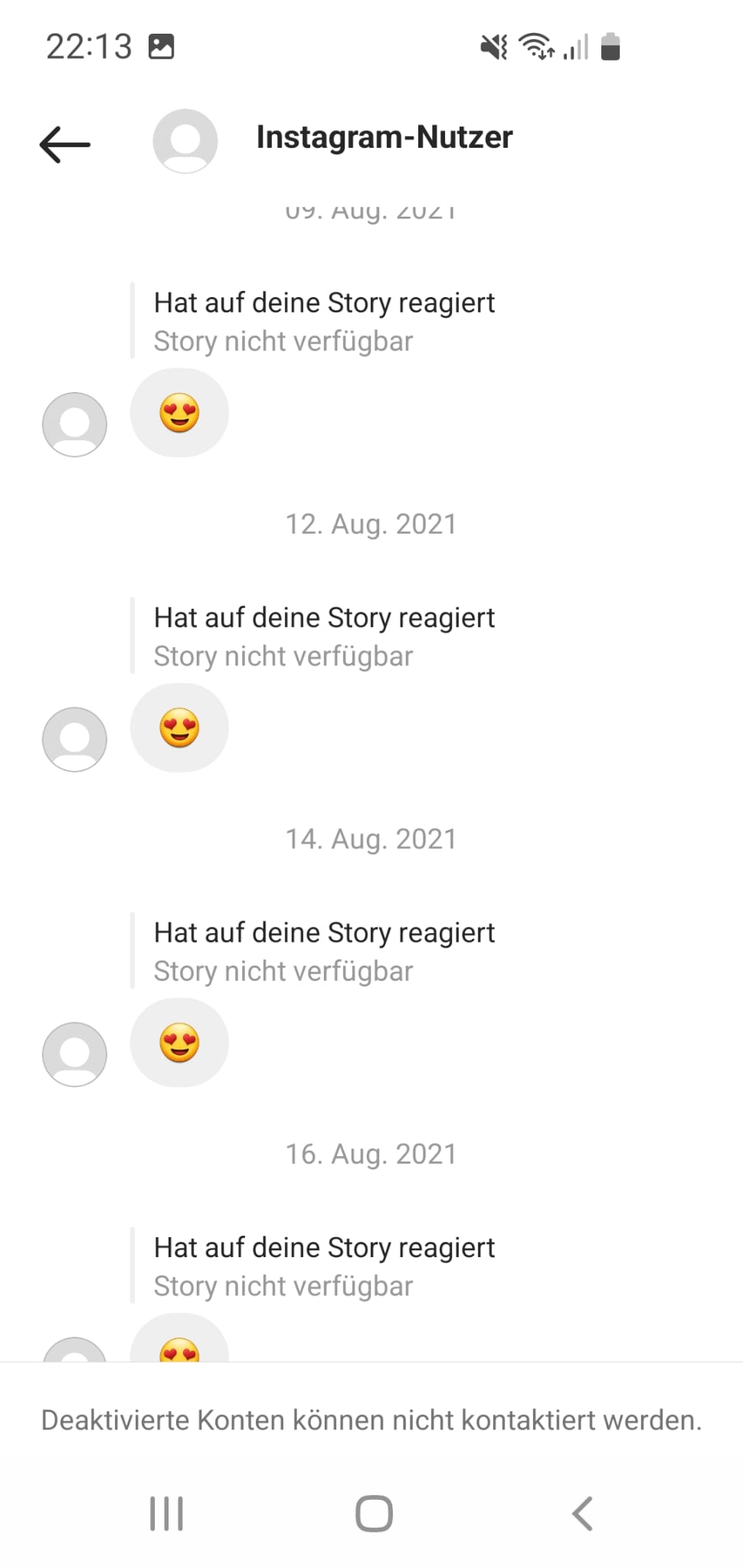The height and width of the screenshot is (1568, 743).
Task: Go back with the top-left arrow
Action: (x=65, y=143)
